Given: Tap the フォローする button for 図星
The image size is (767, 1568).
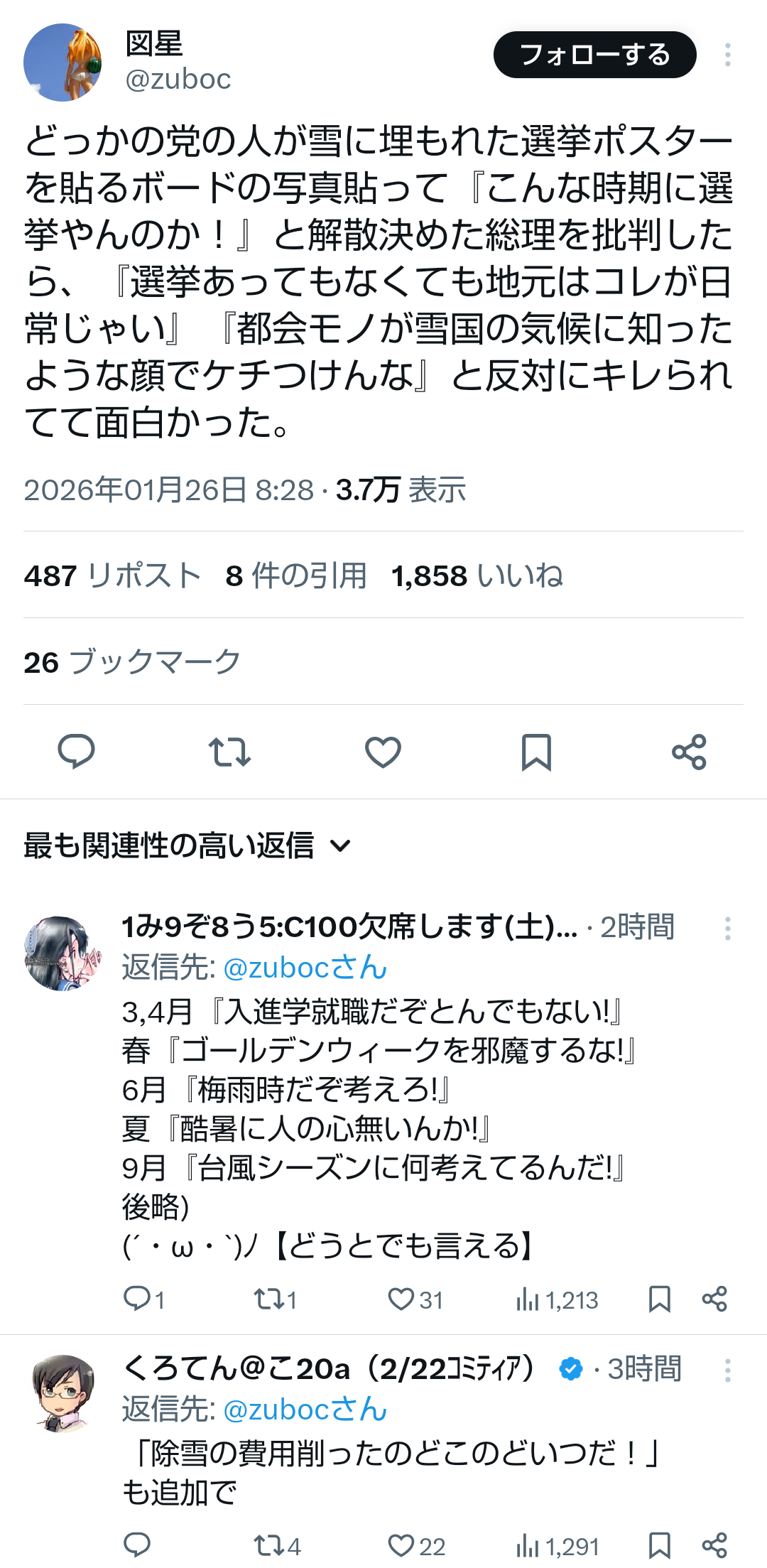Looking at the screenshot, I should pyautogui.click(x=594, y=55).
